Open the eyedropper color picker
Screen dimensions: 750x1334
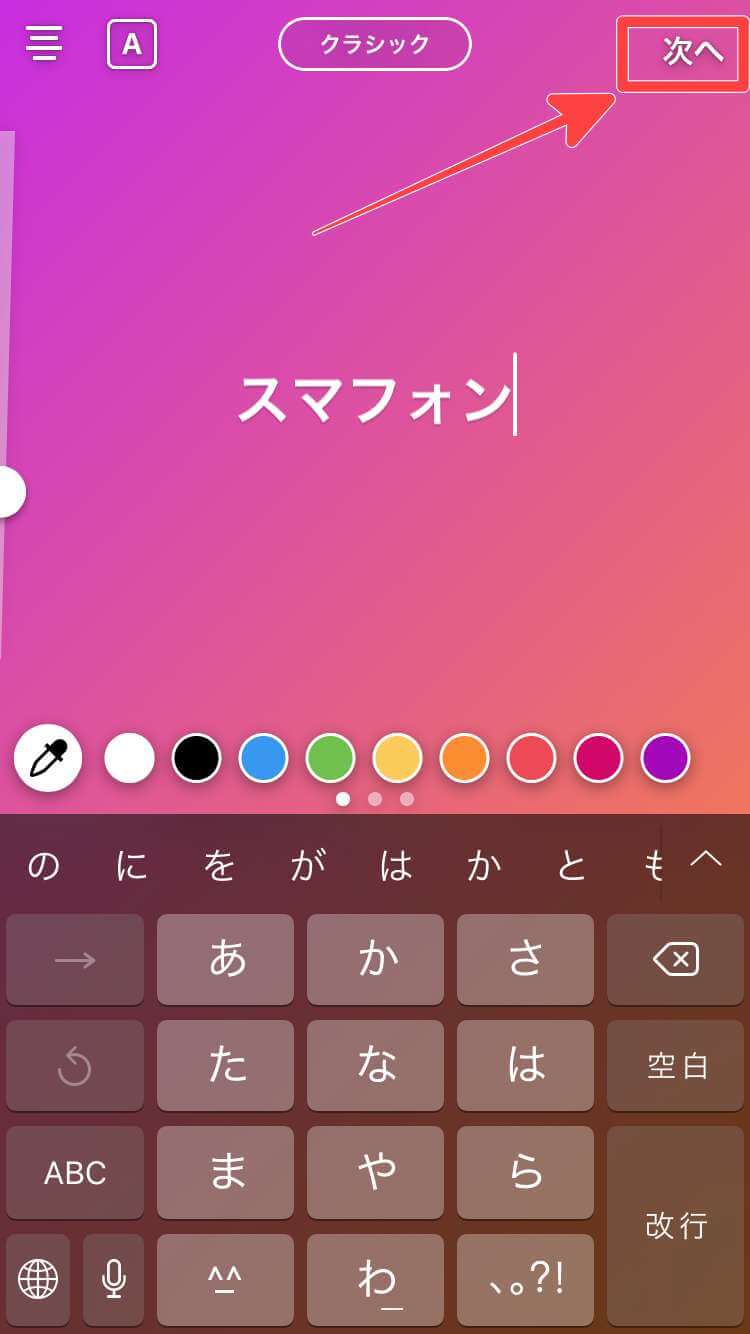(x=48, y=758)
